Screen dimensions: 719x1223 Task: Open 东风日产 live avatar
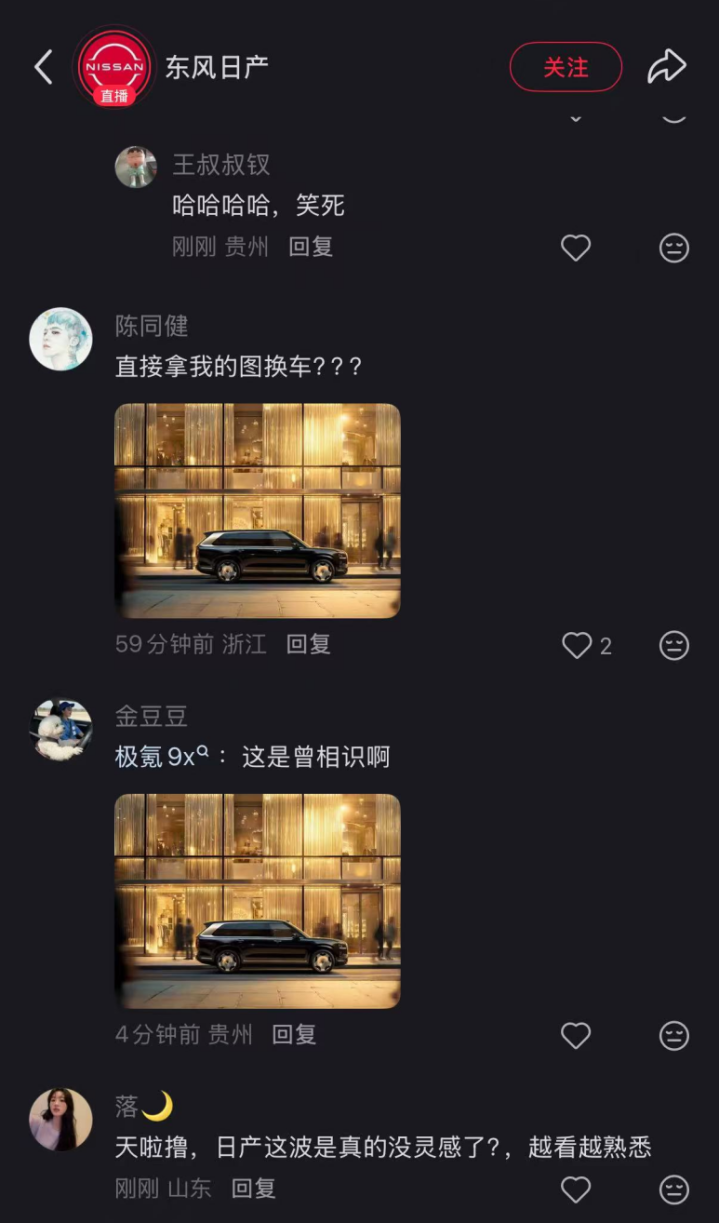[x=115, y=67]
